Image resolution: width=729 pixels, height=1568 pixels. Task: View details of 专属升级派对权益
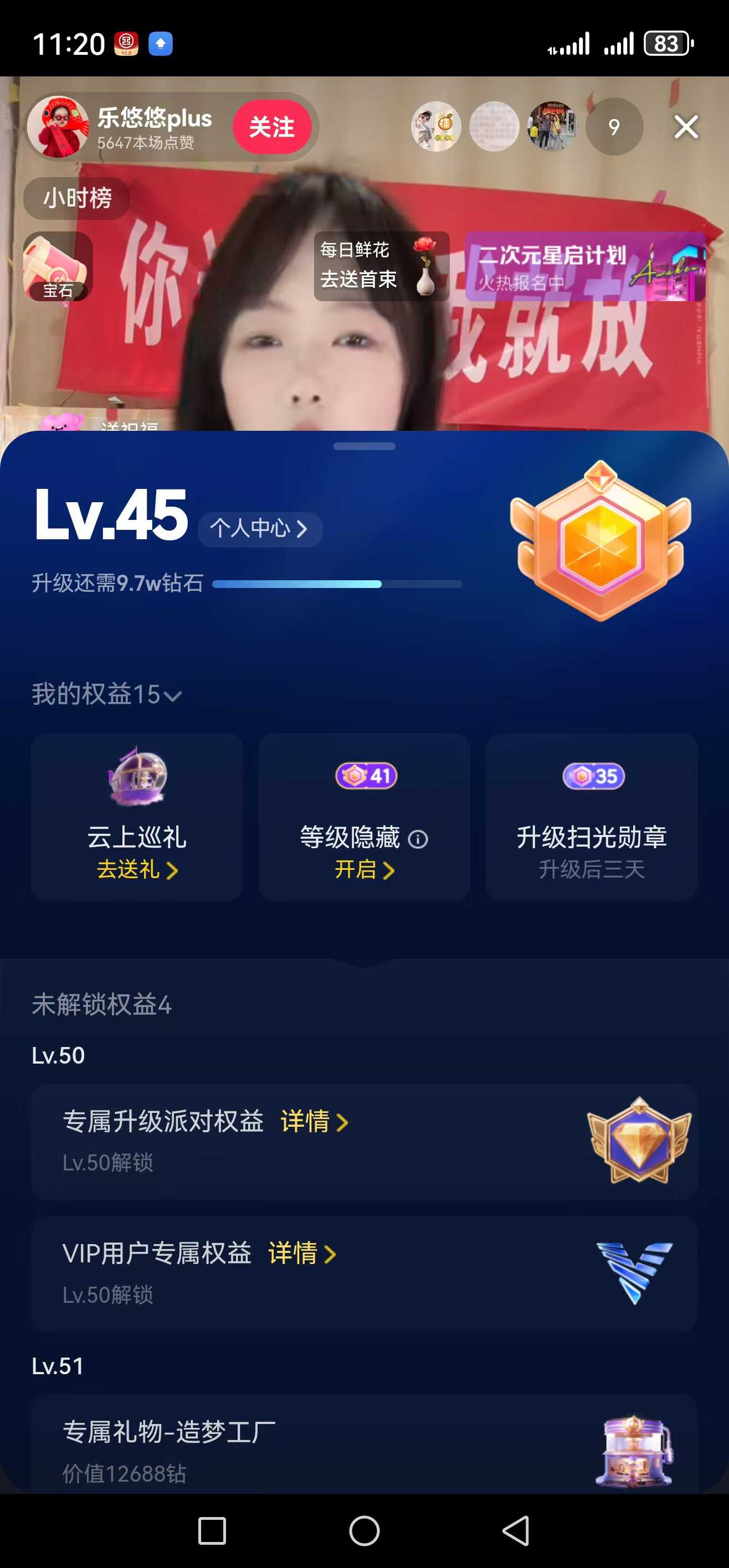point(314,1121)
